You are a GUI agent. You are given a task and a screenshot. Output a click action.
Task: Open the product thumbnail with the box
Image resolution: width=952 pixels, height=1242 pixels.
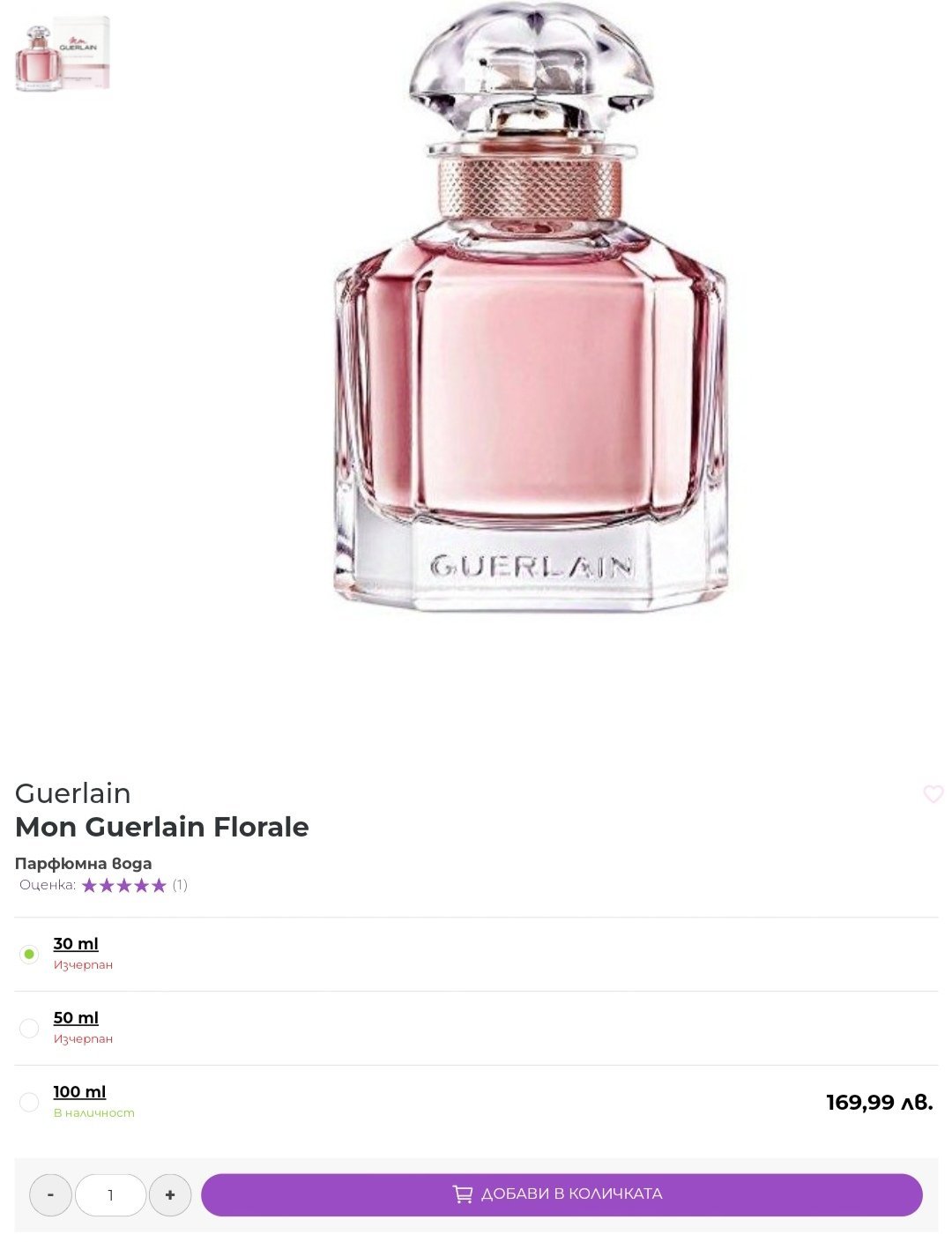(62, 53)
